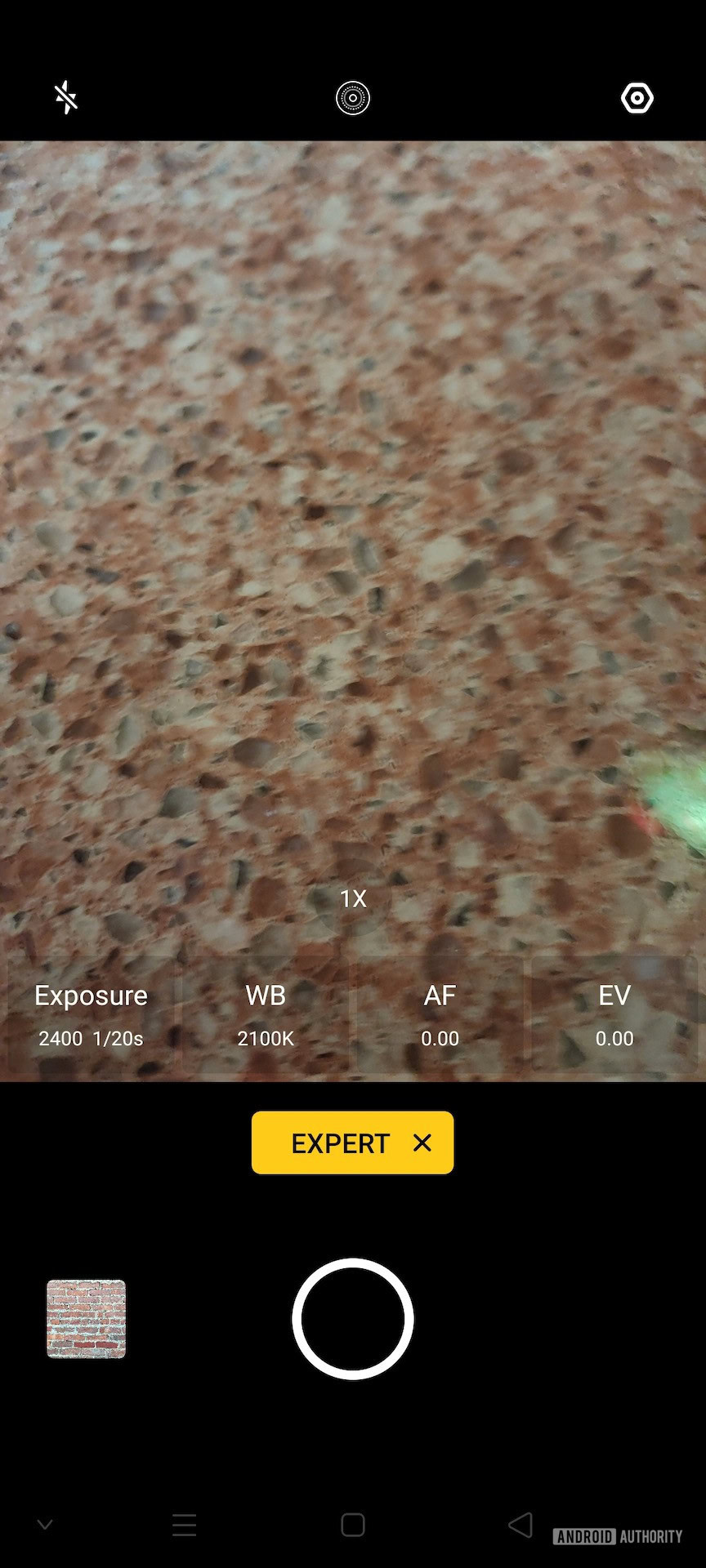
Task: Tap the 1X zoom button
Action: point(353,899)
